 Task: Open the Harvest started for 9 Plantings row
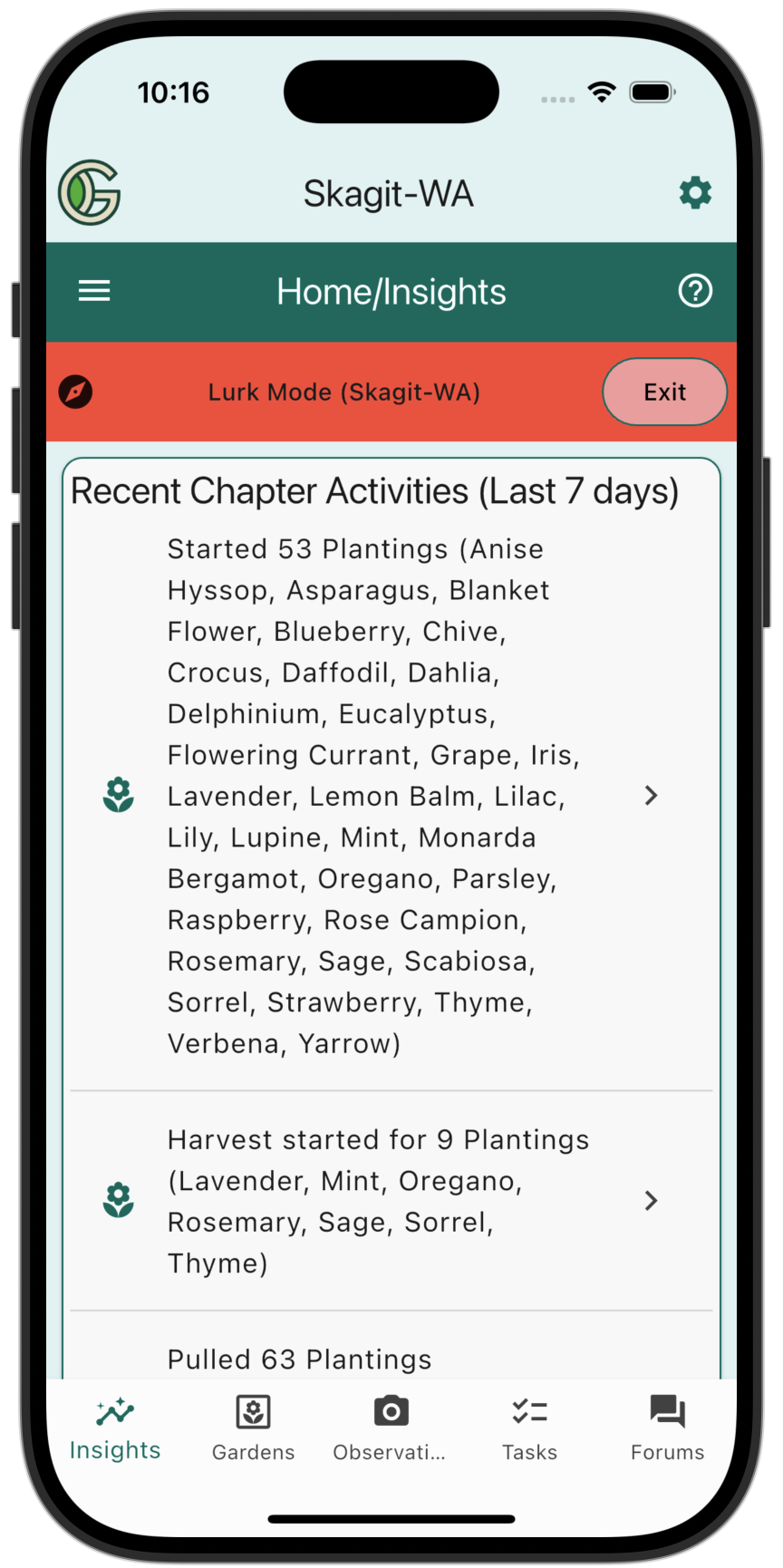click(x=390, y=1201)
